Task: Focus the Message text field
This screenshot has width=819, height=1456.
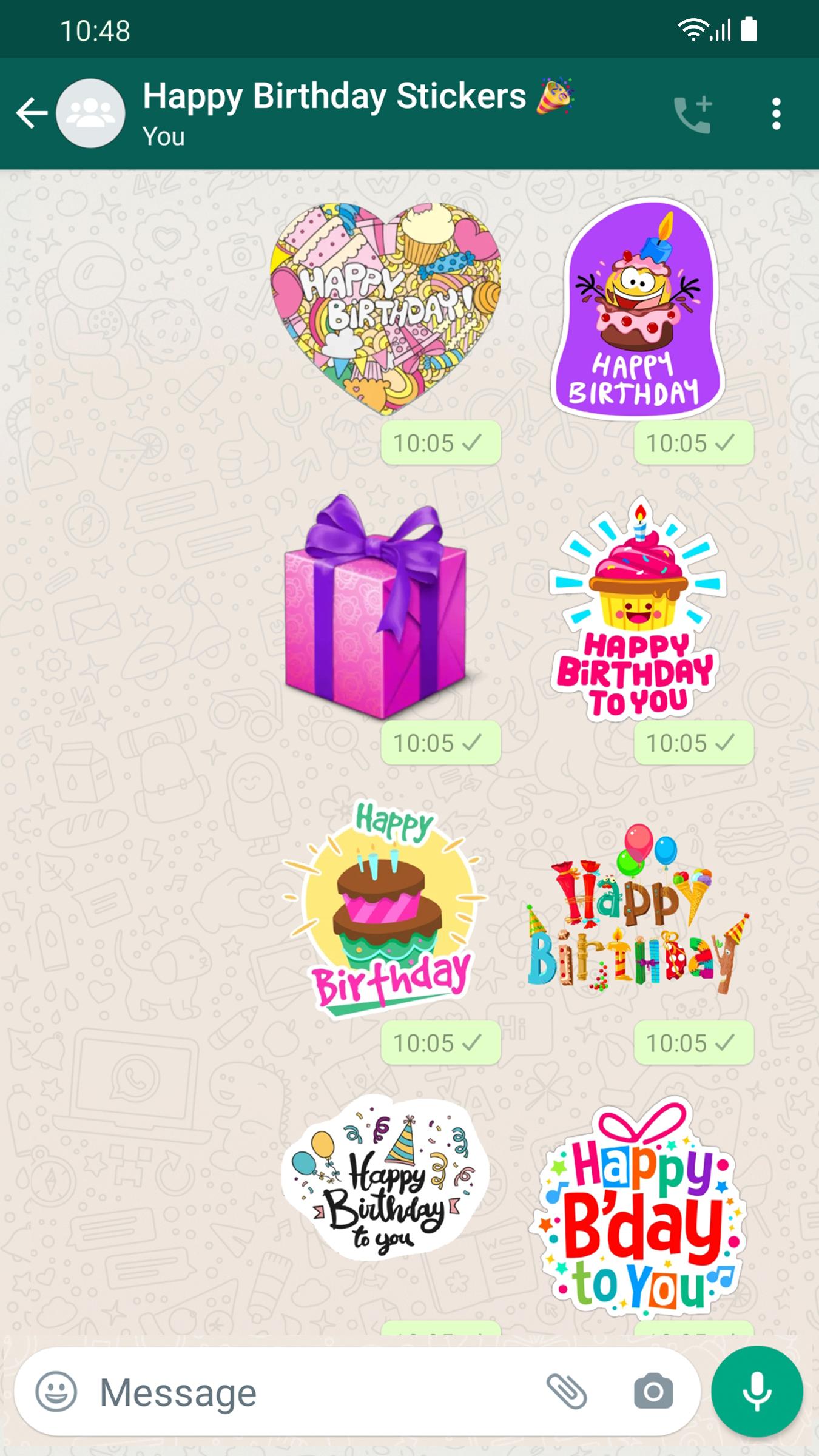Action: [x=315, y=1392]
